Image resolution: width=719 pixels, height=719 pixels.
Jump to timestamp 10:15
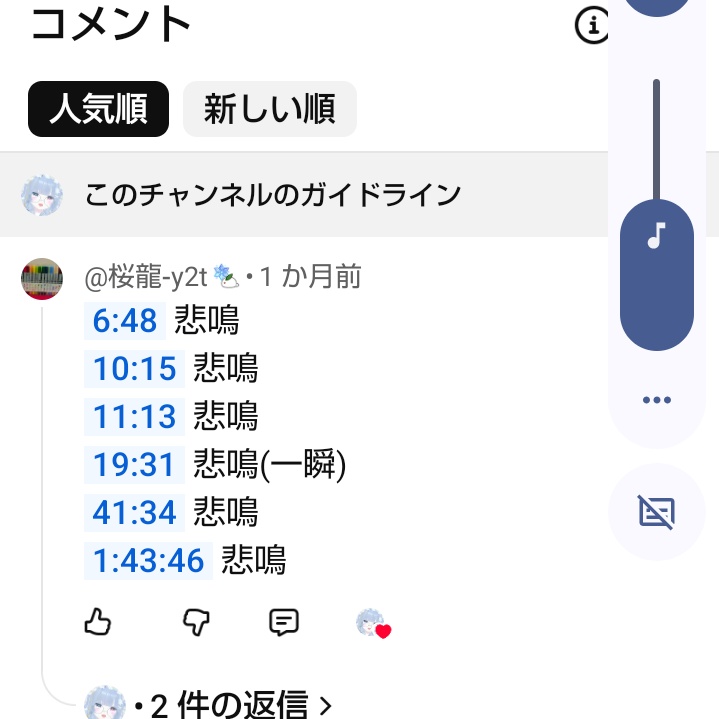click(134, 368)
